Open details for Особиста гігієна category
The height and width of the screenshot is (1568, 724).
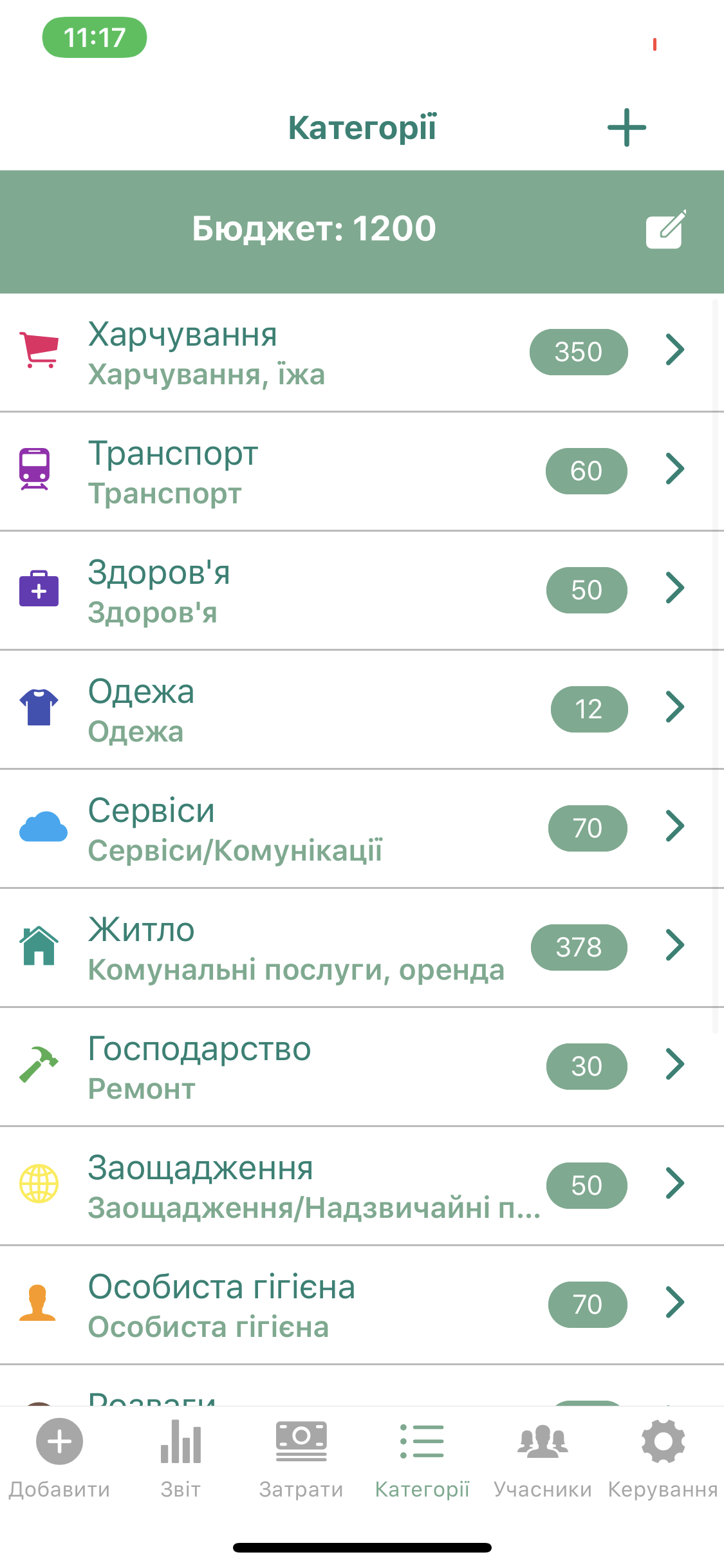tap(676, 1303)
